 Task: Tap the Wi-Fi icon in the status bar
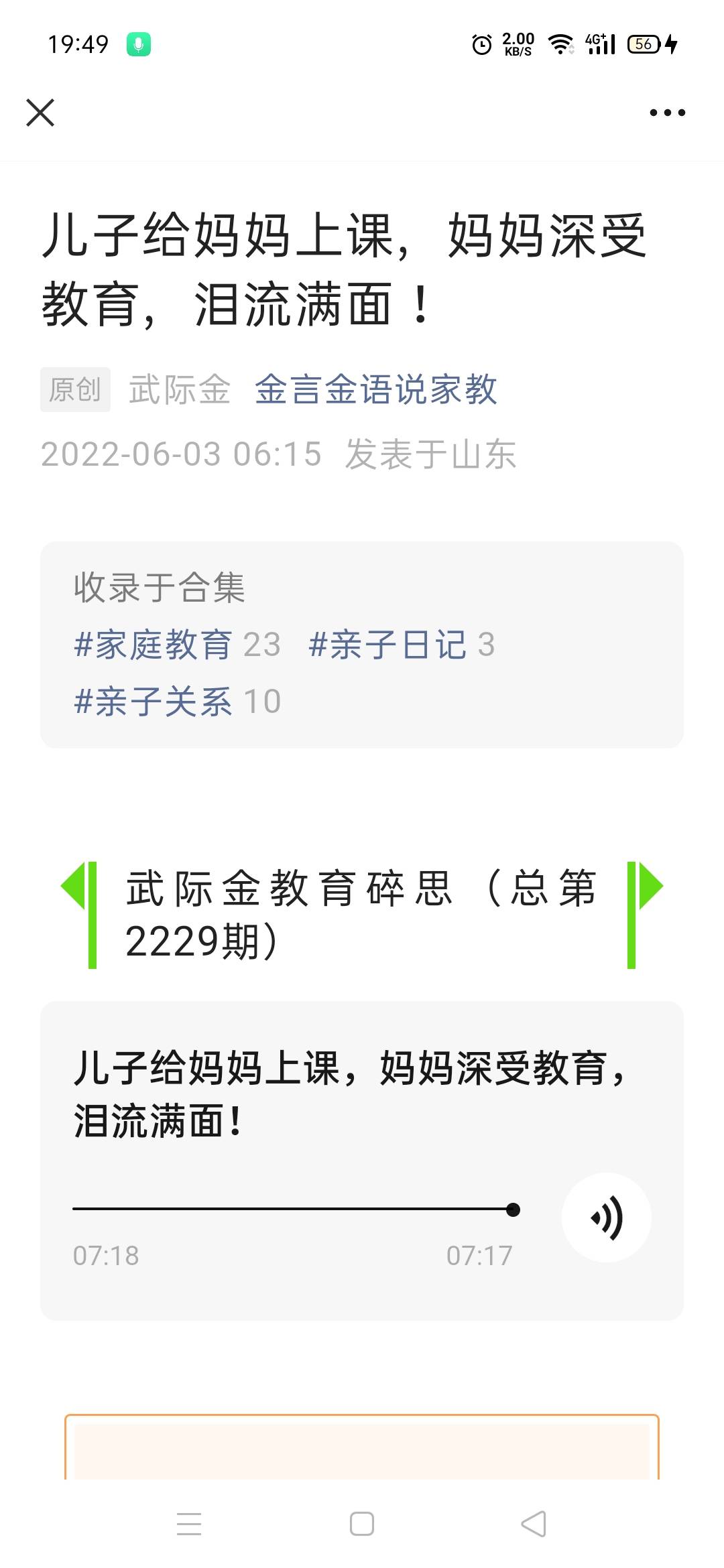tap(560, 44)
